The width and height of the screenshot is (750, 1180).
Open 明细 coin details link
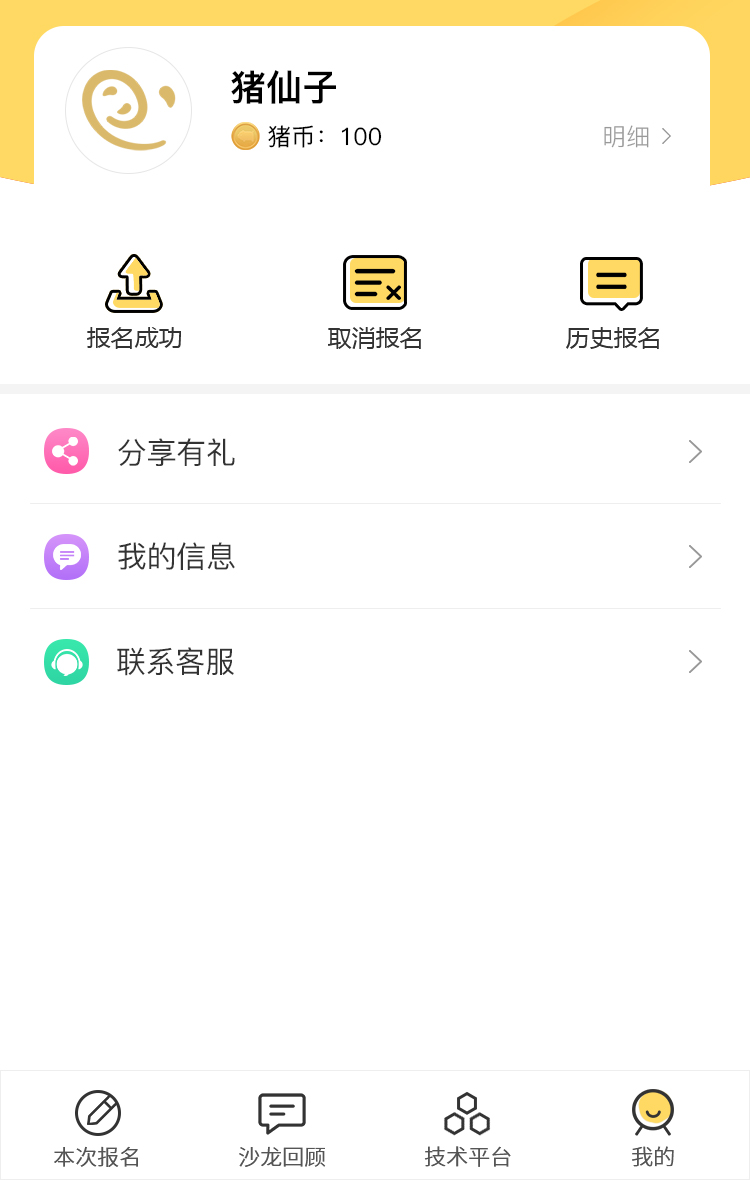point(637,137)
